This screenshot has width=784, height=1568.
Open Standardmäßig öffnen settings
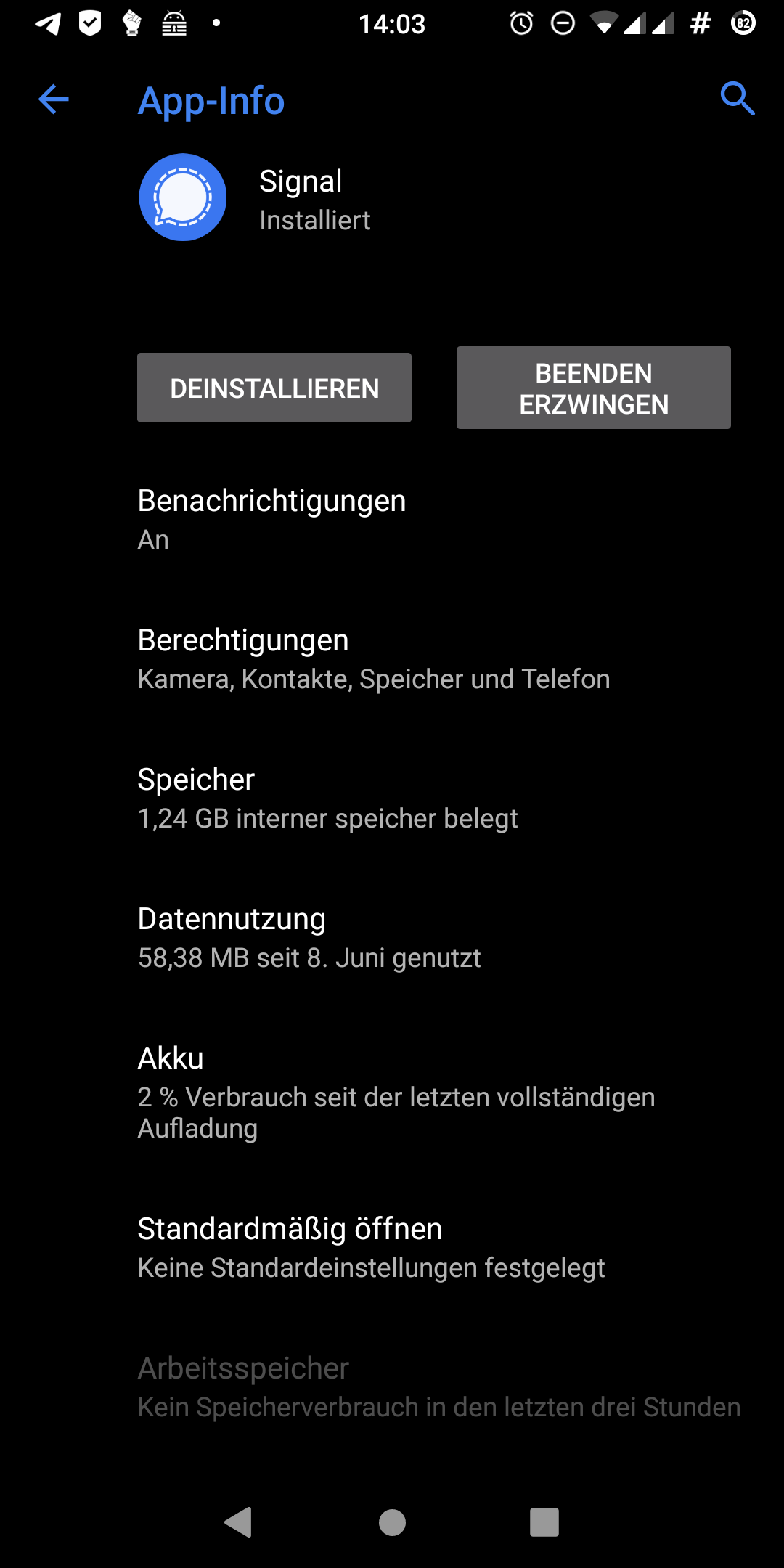coord(392,1247)
